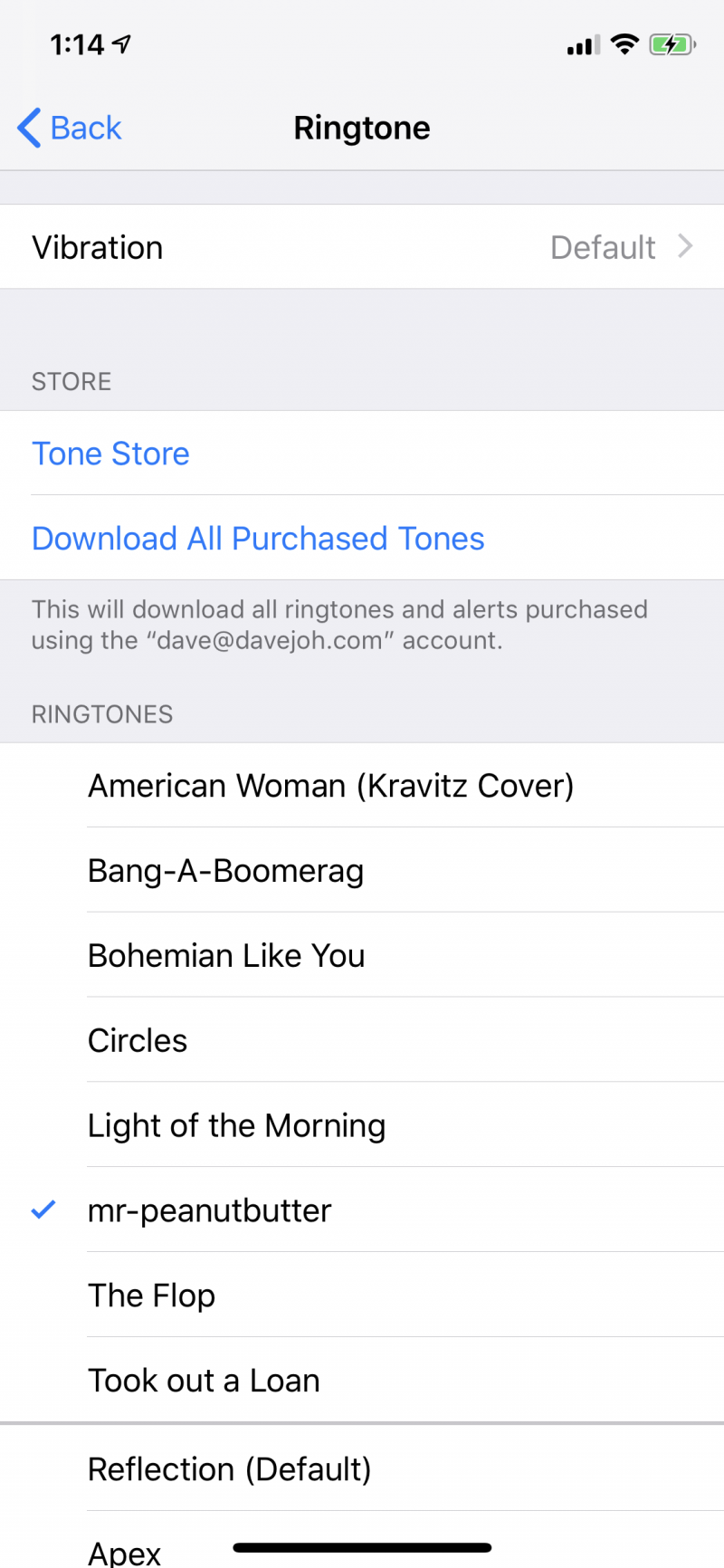
Task: Tap Download All Purchased Tones
Action: point(362,539)
